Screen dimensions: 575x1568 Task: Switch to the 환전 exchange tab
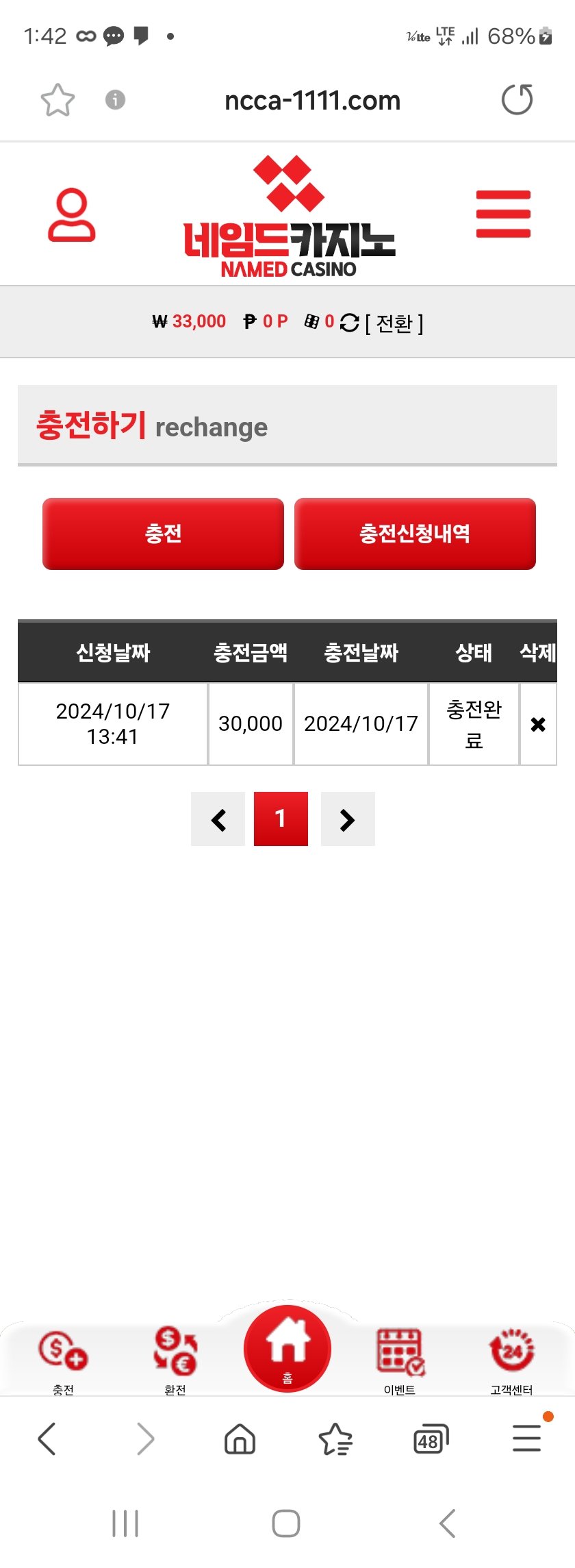(x=175, y=1359)
